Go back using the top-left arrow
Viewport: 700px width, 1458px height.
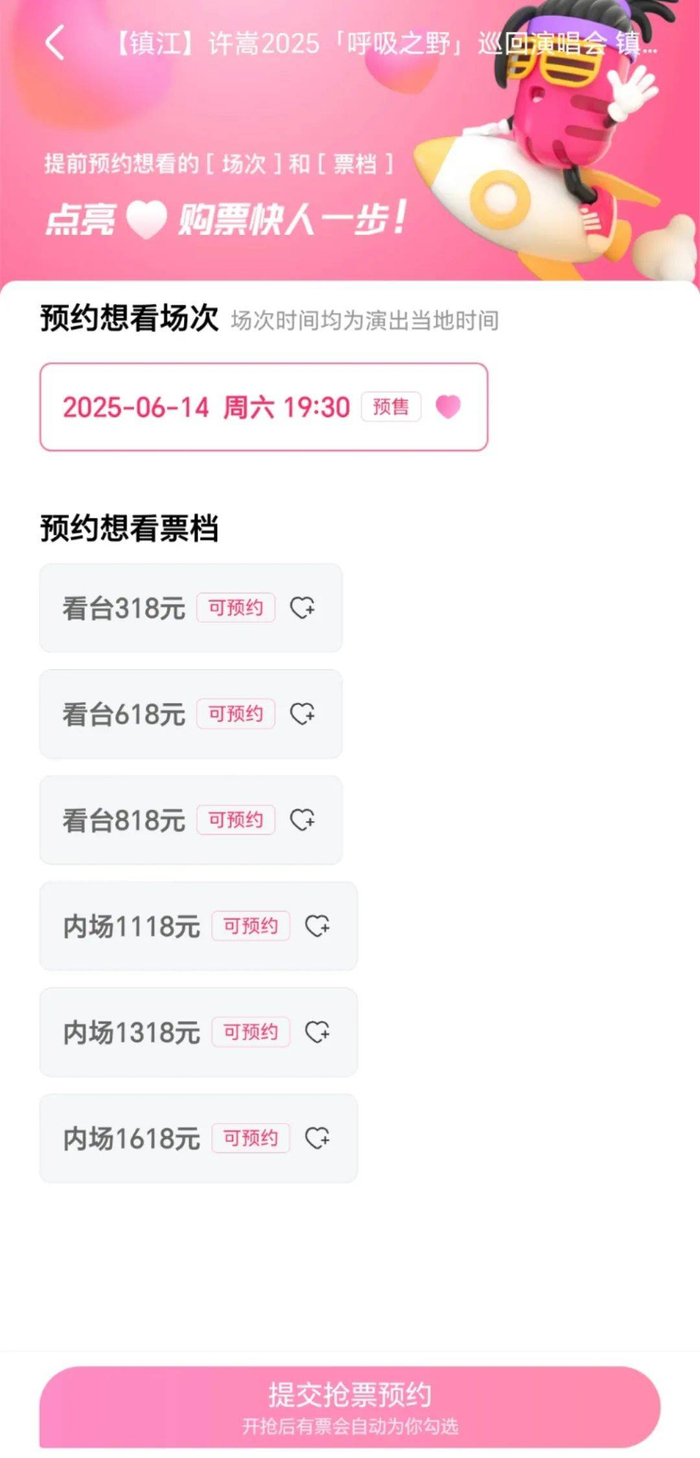(54, 43)
